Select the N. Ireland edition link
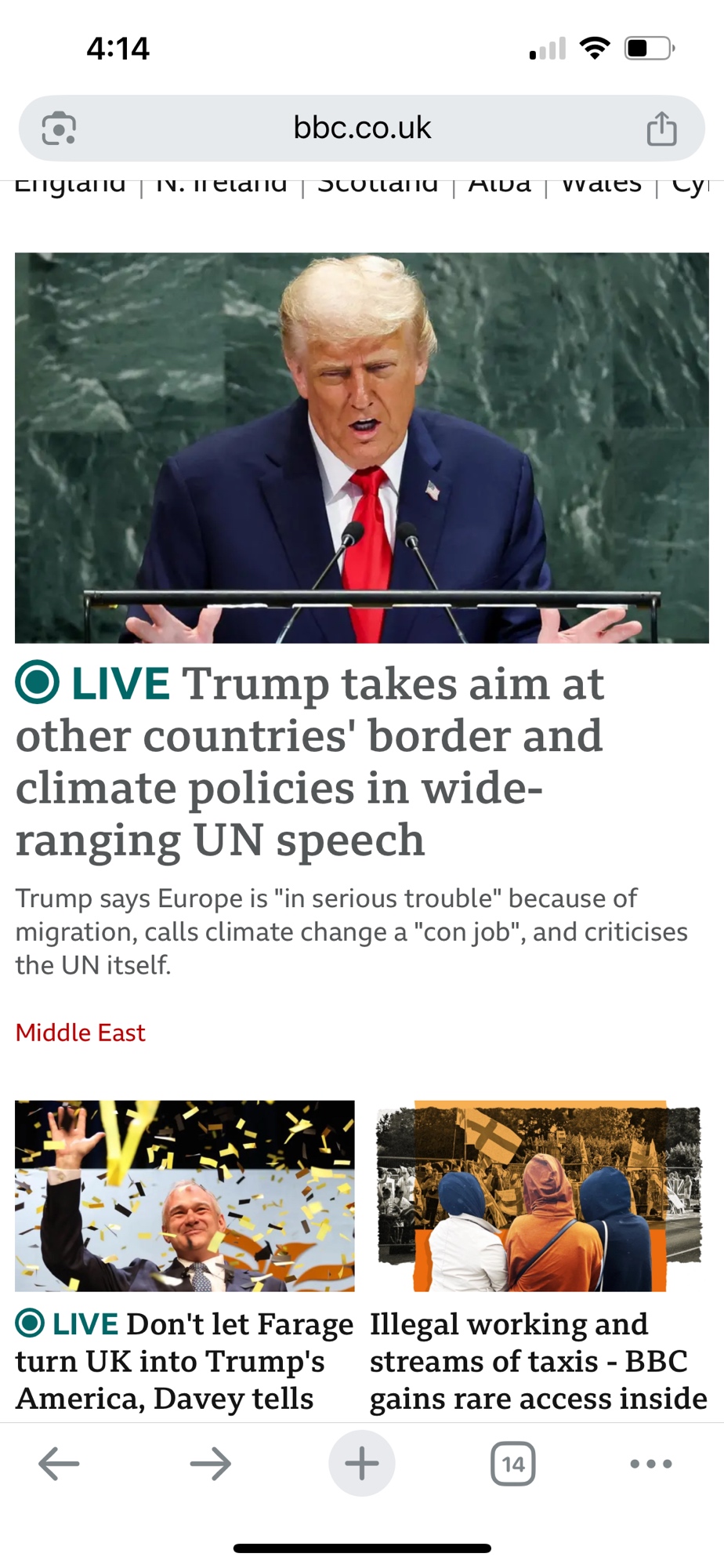Image resolution: width=724 pixels, height=1568 pixels. pos(222,185)
